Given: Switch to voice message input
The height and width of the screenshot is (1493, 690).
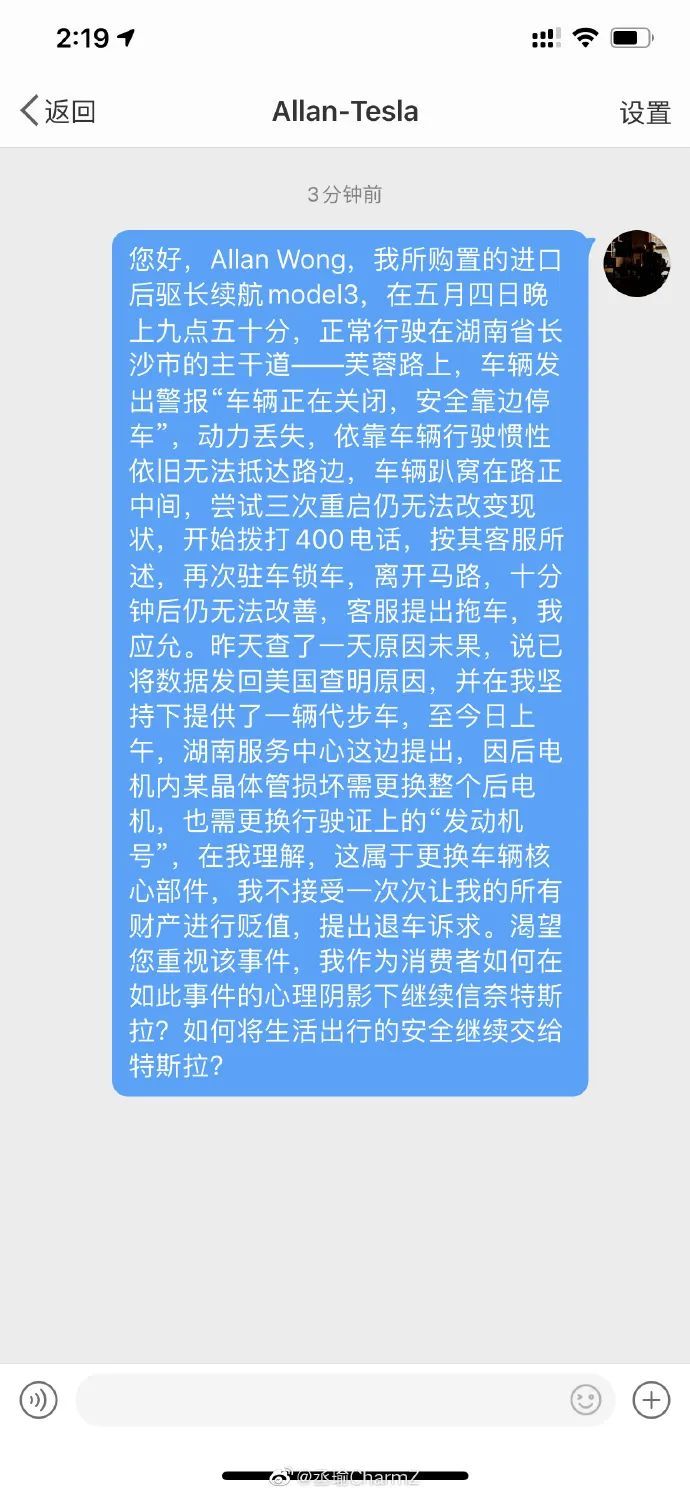Looking at the screenshot, I should click(x=39, y=1399).
